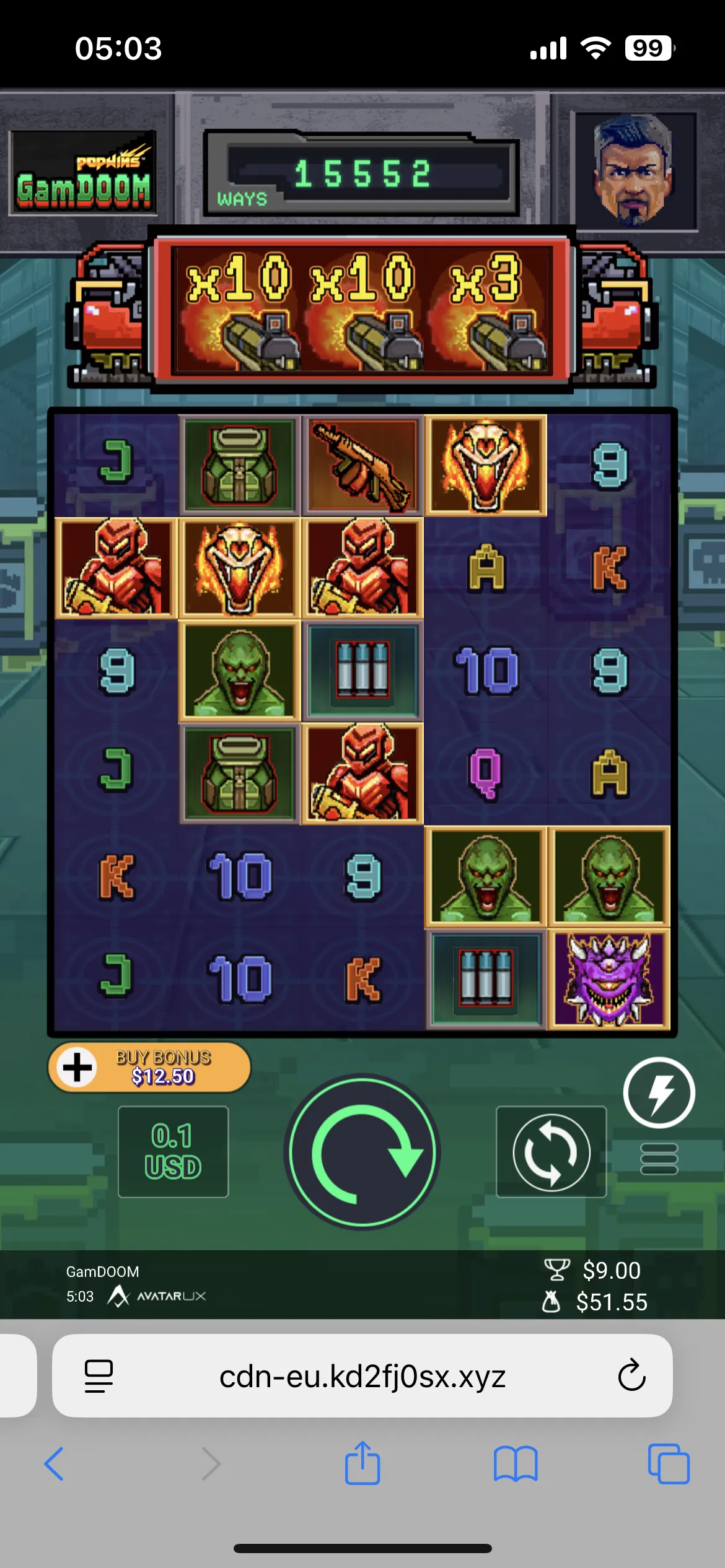Open the Buy Bonus $12.50 offer
Image resolution: width=725 pixels, height=1568 pixels.
(150, 1067)
